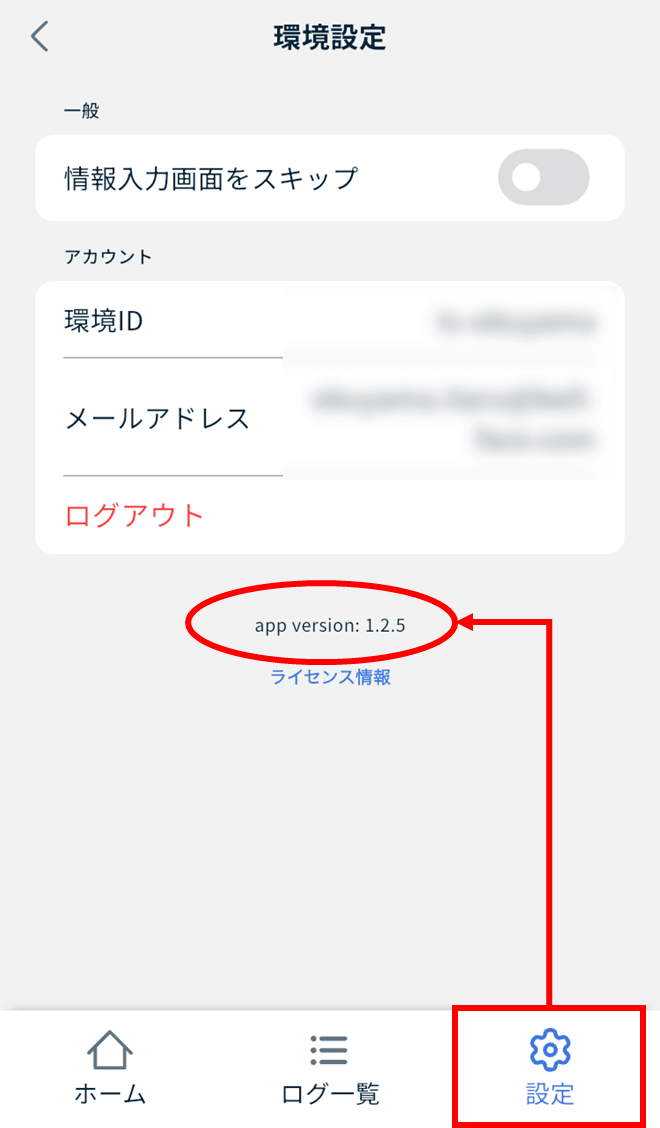Switch to the ホーム tab
The image size is (660, 1128).
[110, 1068]
